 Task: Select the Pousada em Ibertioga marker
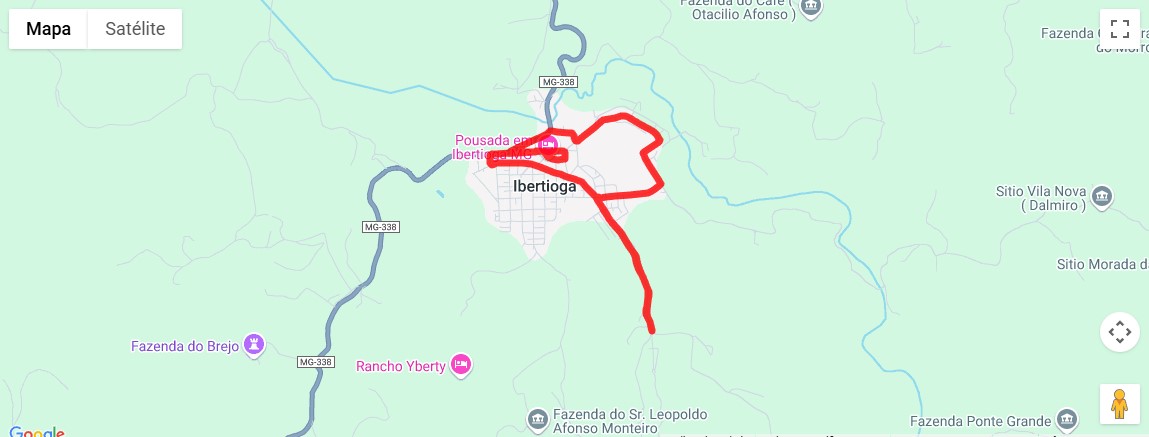pos(548,146)
